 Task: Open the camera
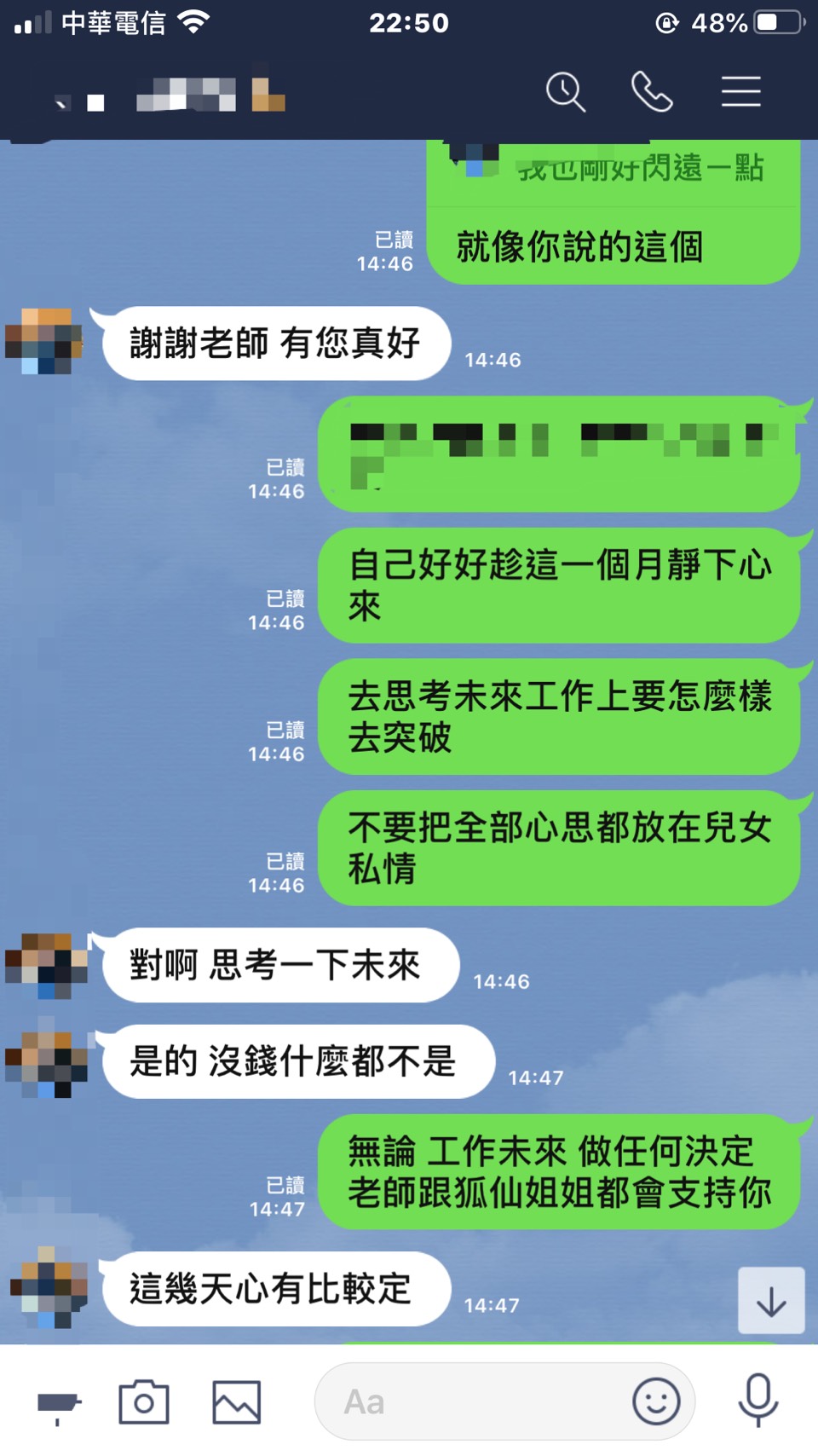tap(143, 1402)
